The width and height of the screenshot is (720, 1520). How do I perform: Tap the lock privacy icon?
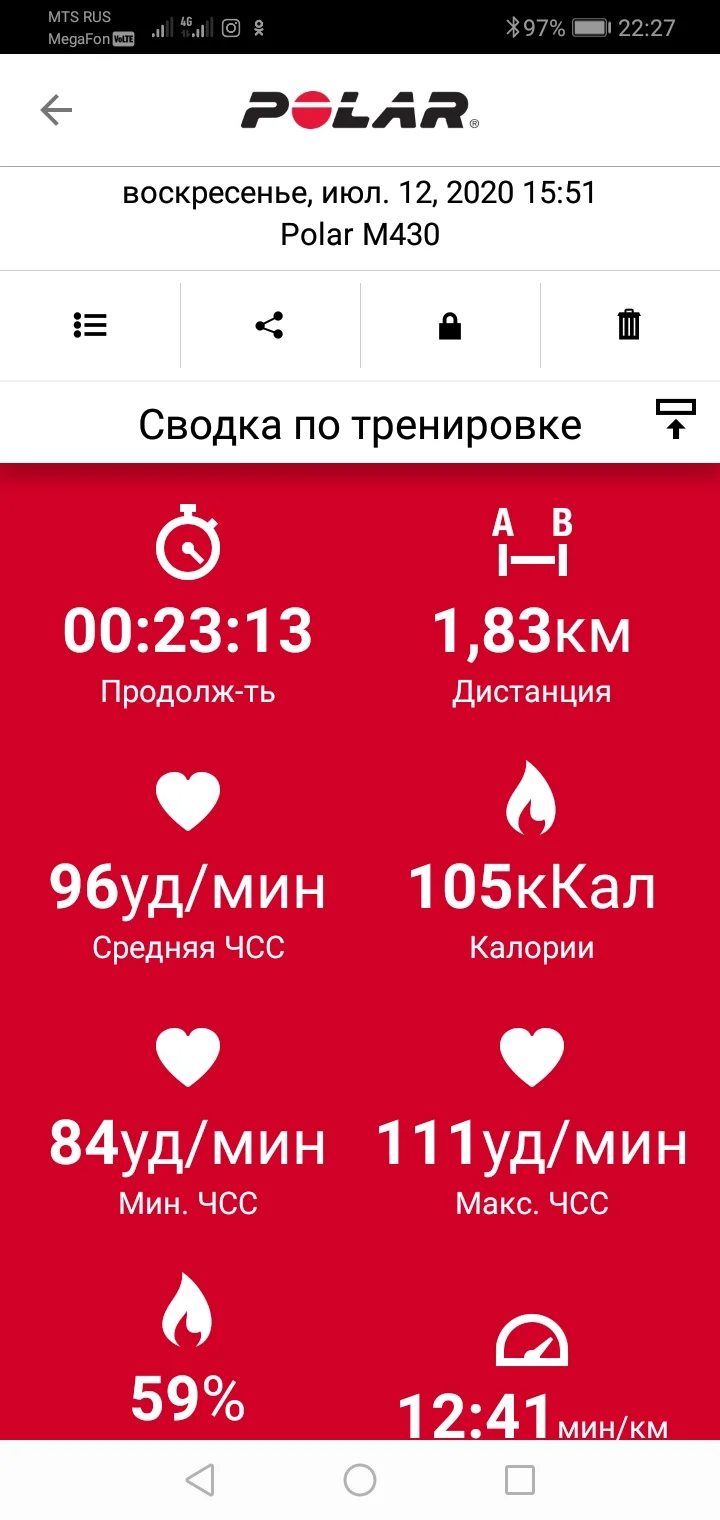450,325
